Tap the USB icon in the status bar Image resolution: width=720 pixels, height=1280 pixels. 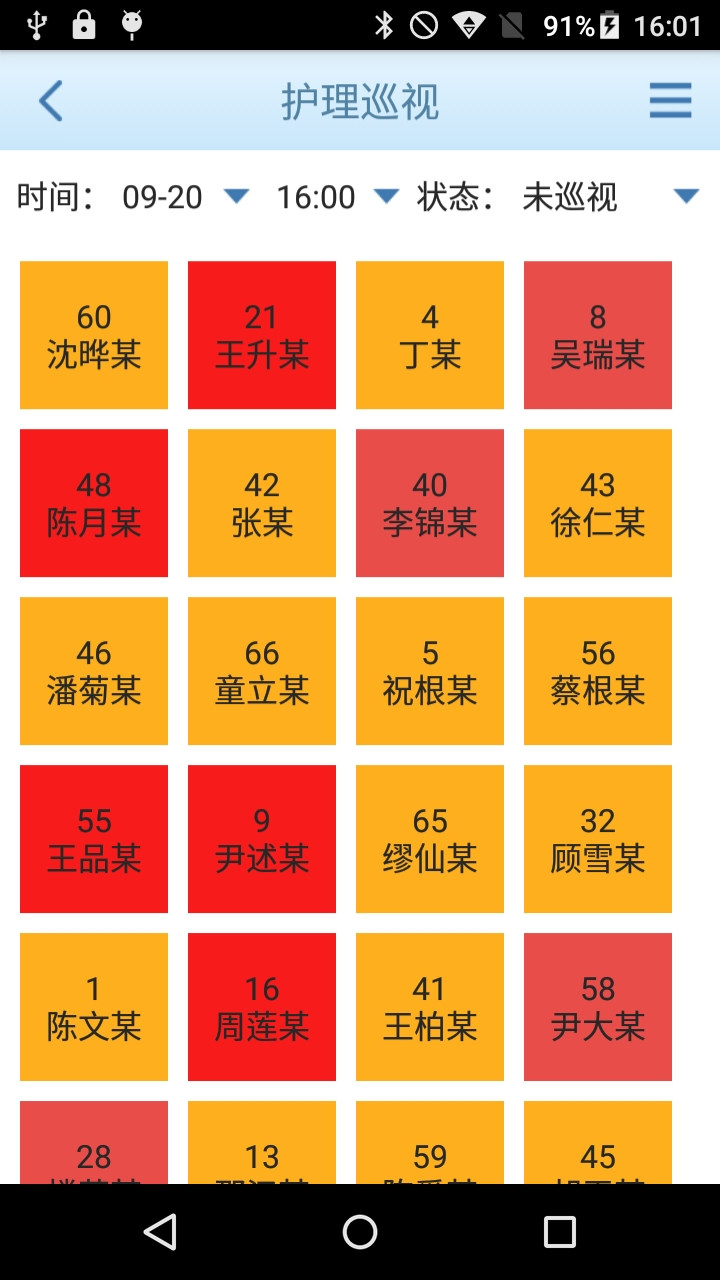point(36,24)
